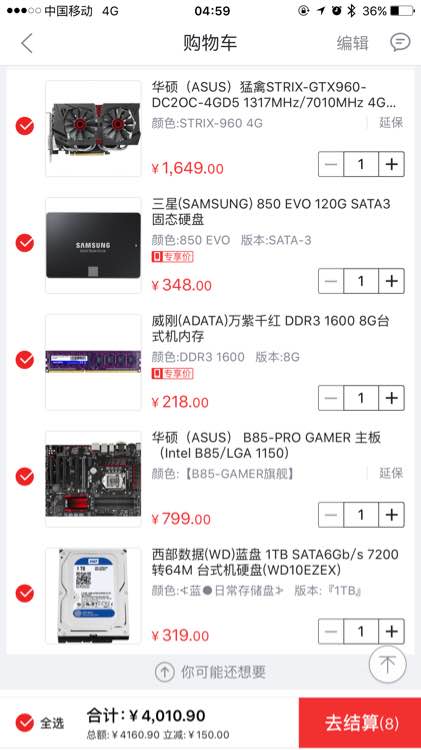Tap 延保 for the B85-PRO GAMER motherboard
The height and width of the screenshot is (750, 421).
[391, 473]
